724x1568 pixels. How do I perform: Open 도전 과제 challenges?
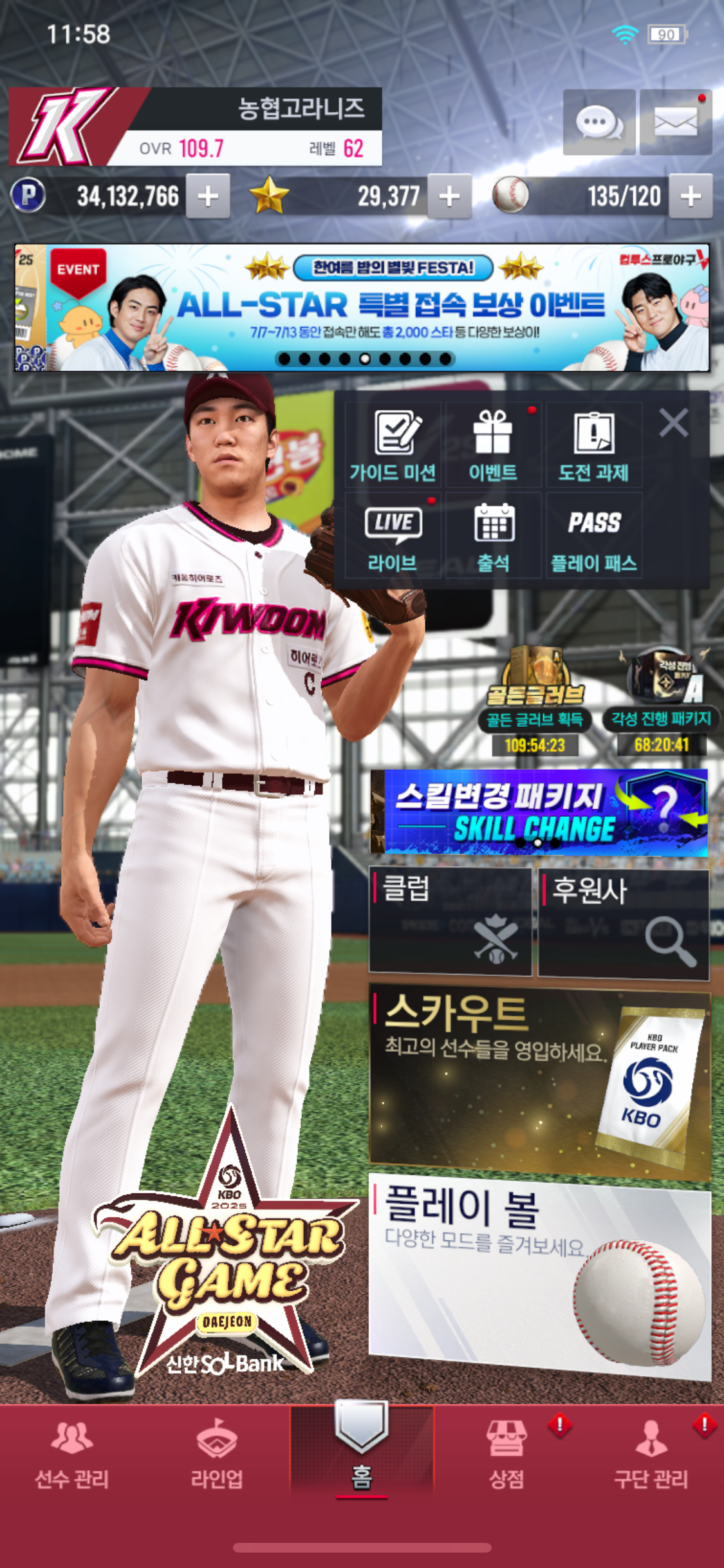593,445
